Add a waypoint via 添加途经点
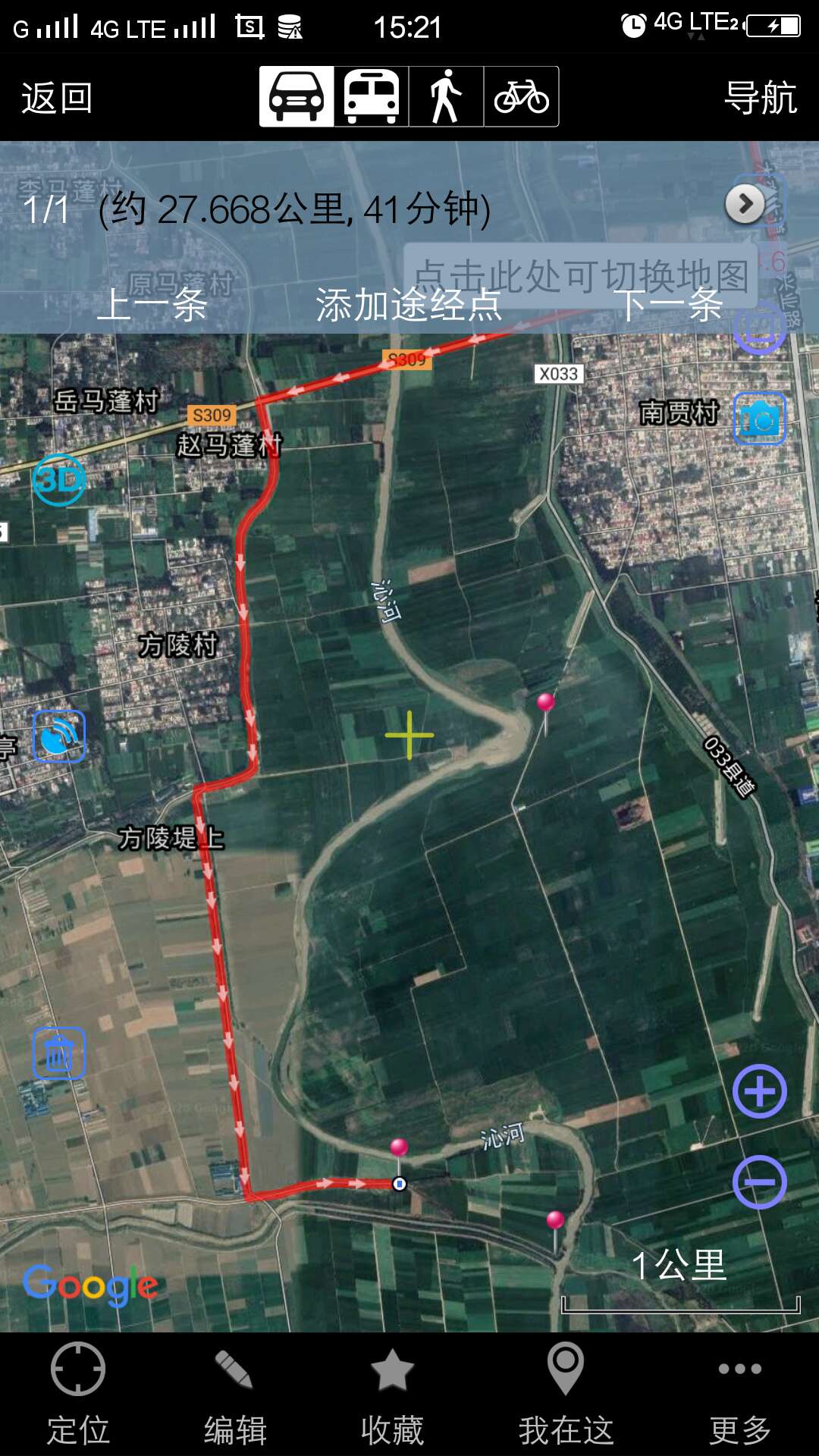Viewport: 819px width, 1456px height. [409, 306]
